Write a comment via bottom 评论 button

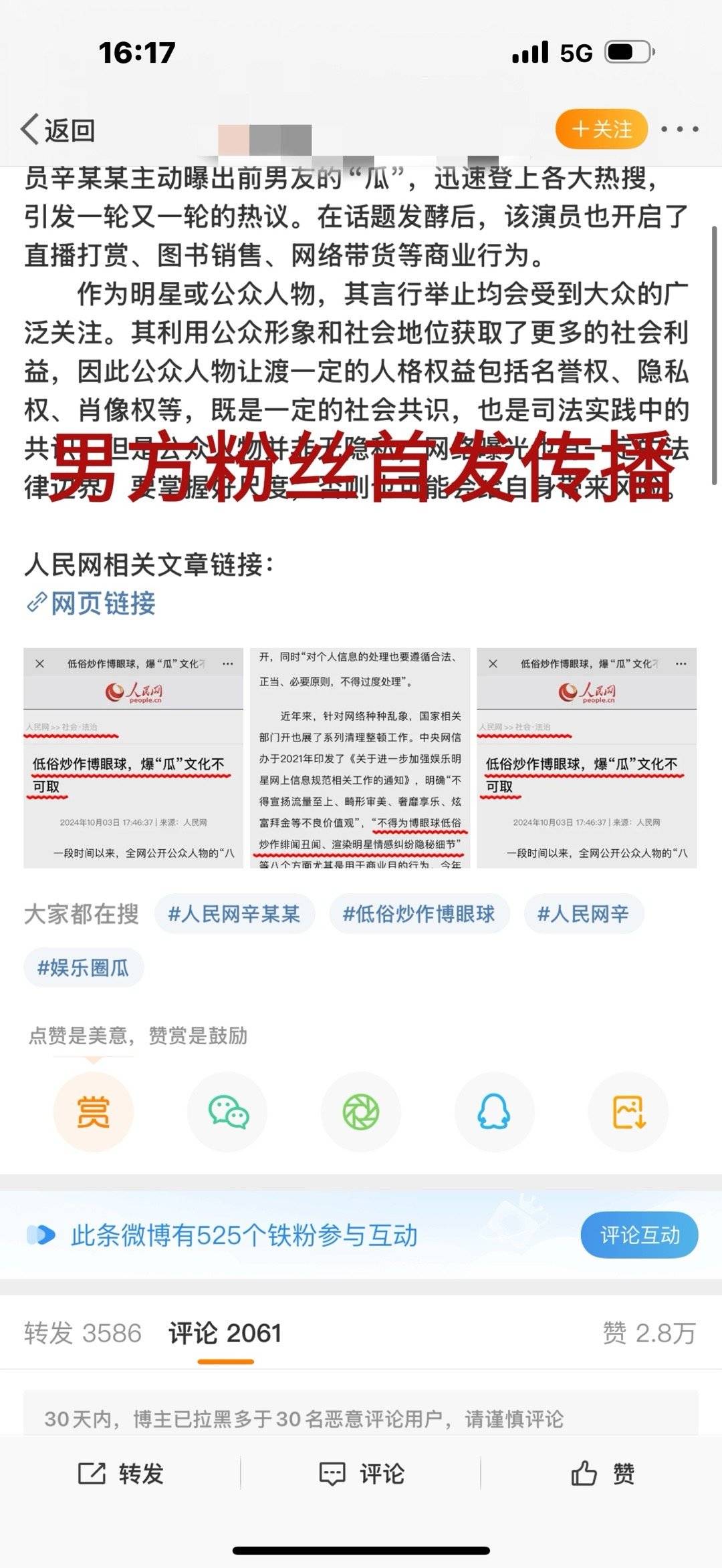coord(361,1472)
